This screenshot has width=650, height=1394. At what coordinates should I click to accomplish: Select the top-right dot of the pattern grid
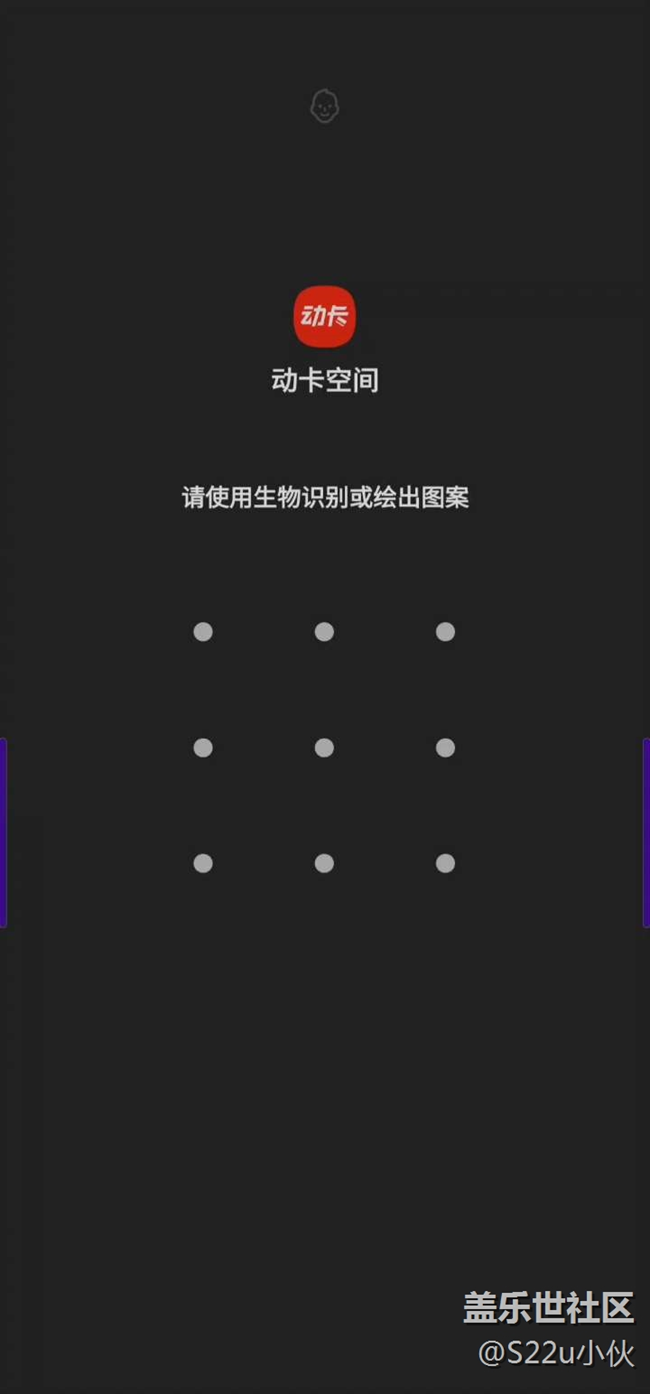445,632
